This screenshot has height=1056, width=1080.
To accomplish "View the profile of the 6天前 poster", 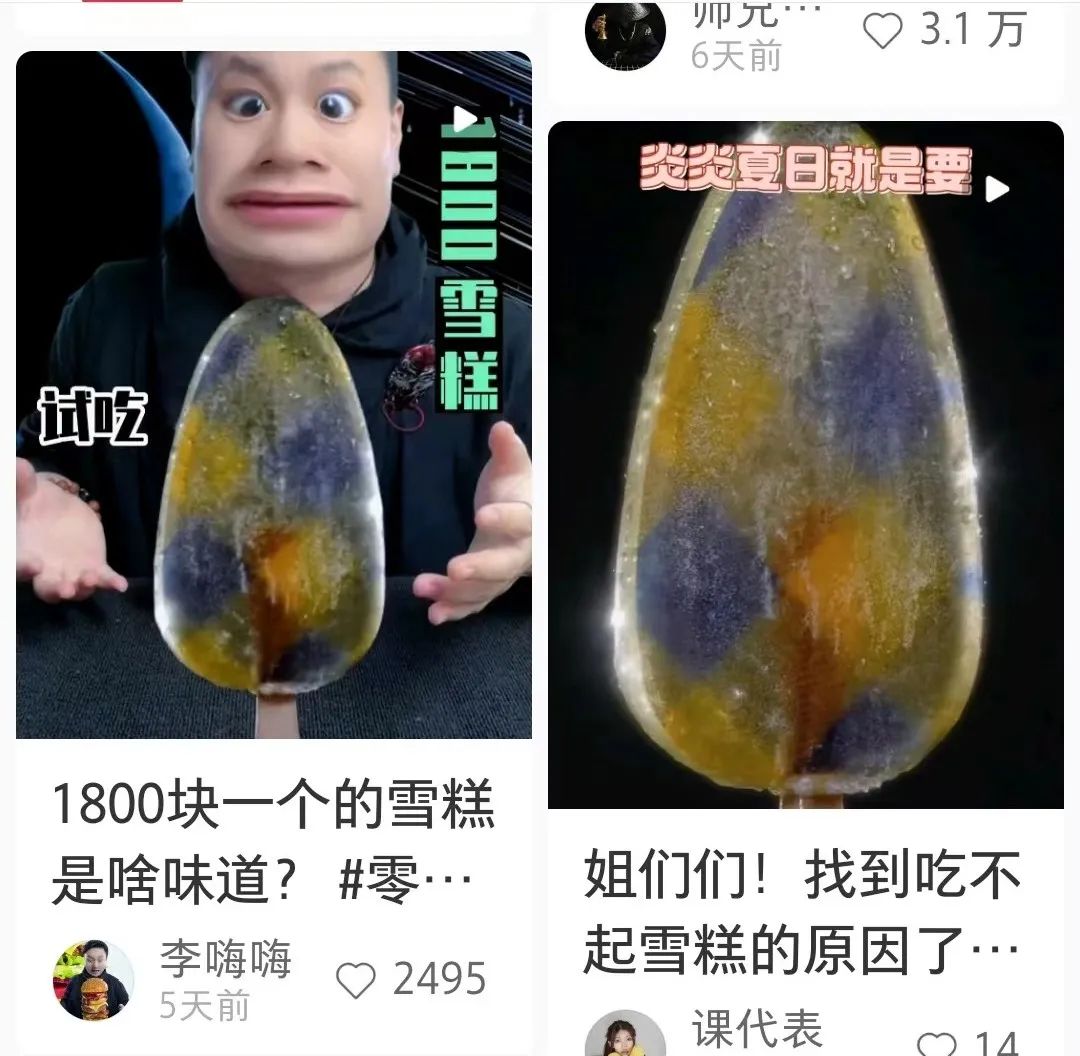I will tap(625, 35).
